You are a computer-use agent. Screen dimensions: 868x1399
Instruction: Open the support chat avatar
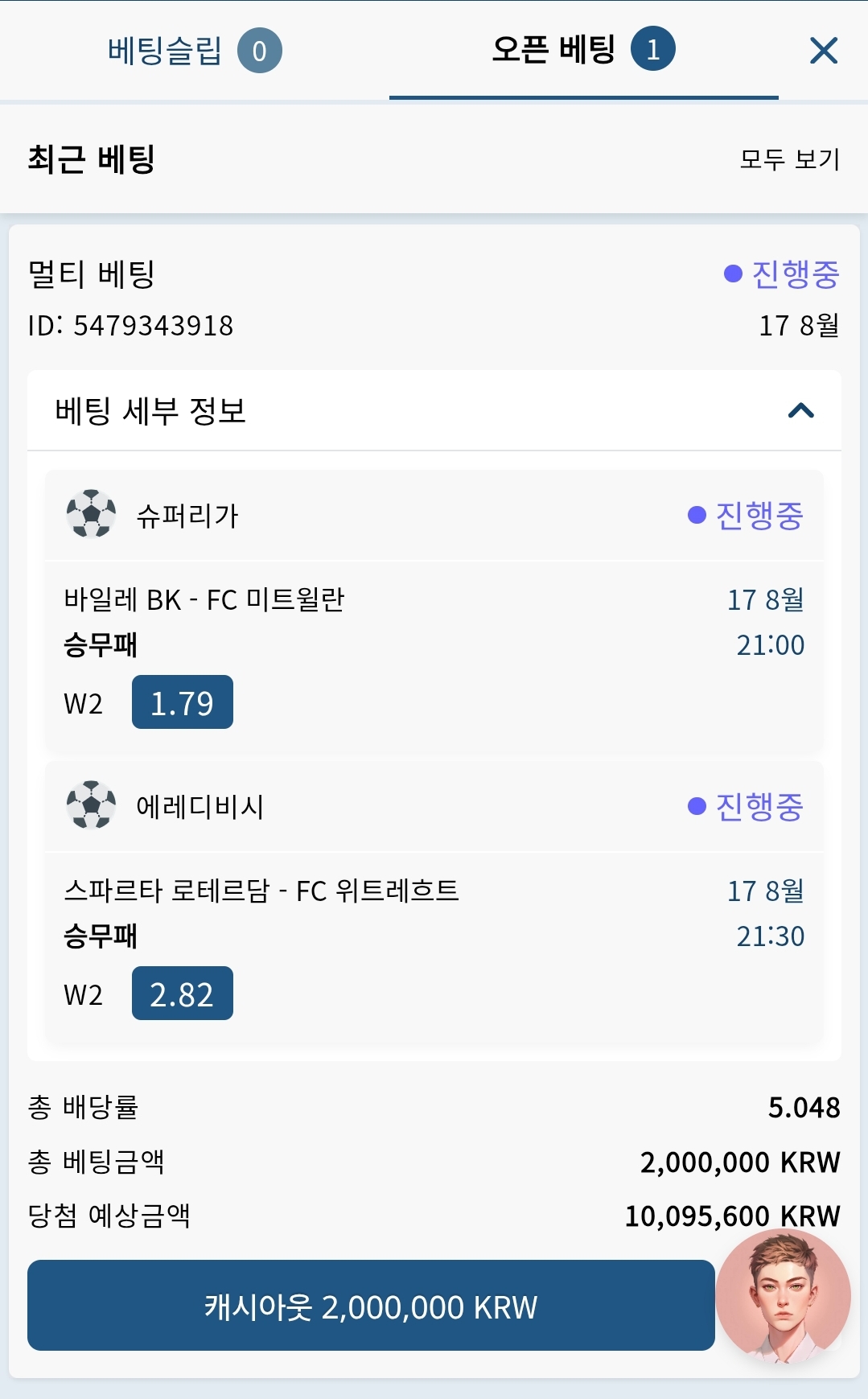784,1296
